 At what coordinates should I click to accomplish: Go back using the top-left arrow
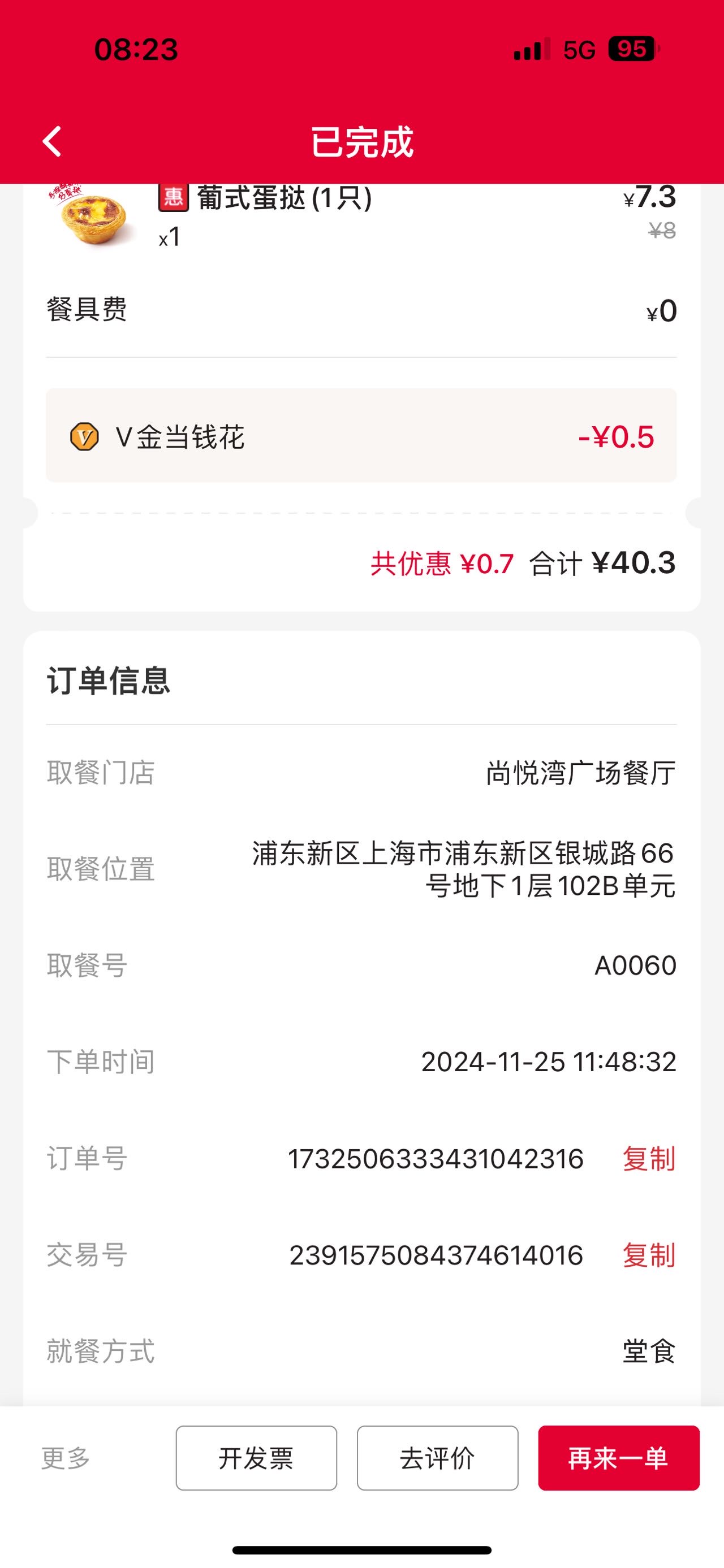pos(53,142)
